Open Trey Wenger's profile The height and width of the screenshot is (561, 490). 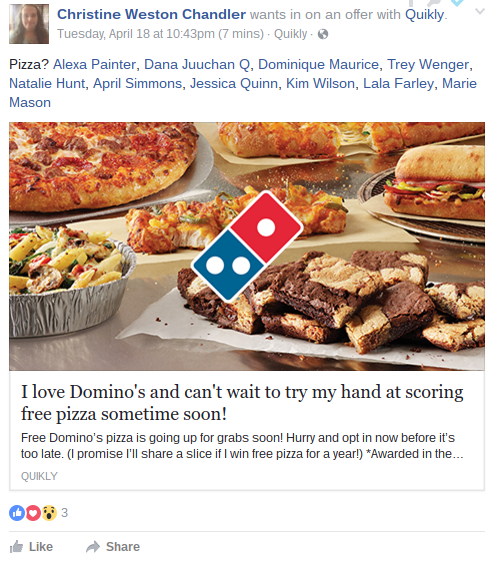428,64
